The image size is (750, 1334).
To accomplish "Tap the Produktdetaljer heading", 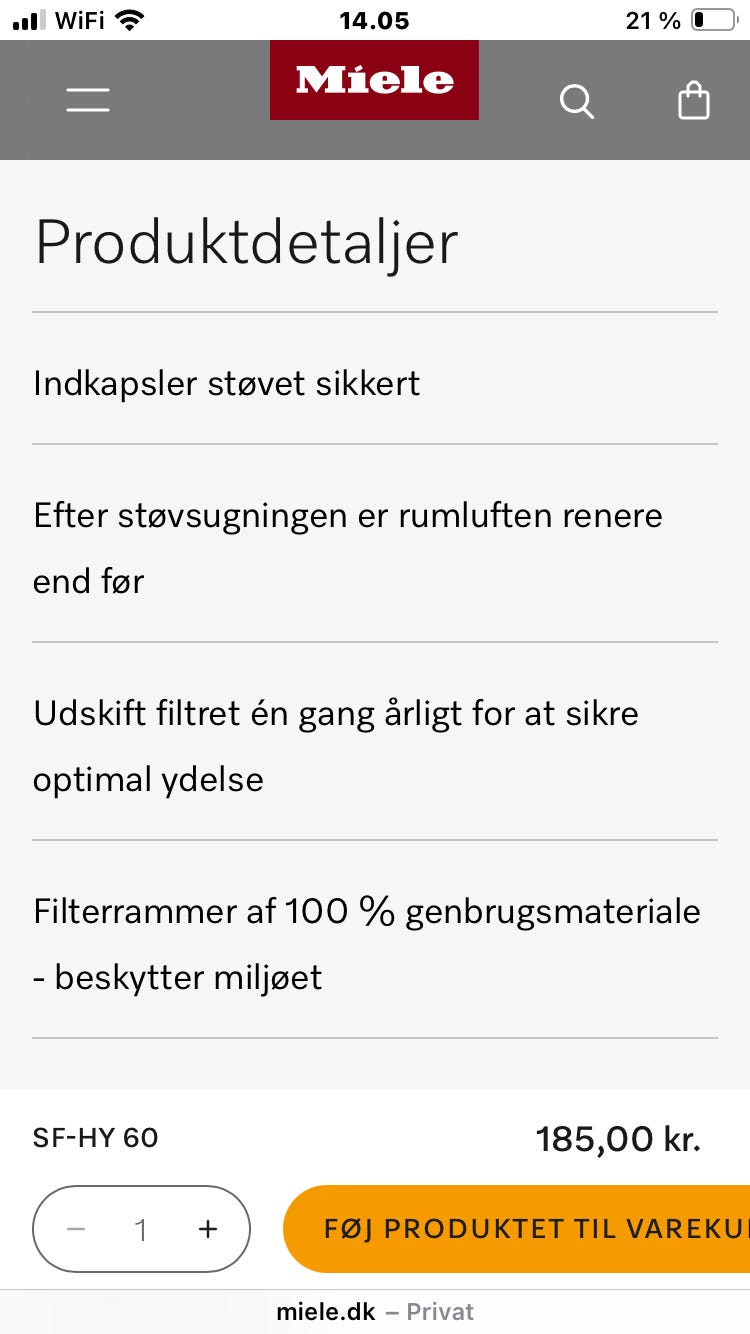I will (x=245, y=241).
